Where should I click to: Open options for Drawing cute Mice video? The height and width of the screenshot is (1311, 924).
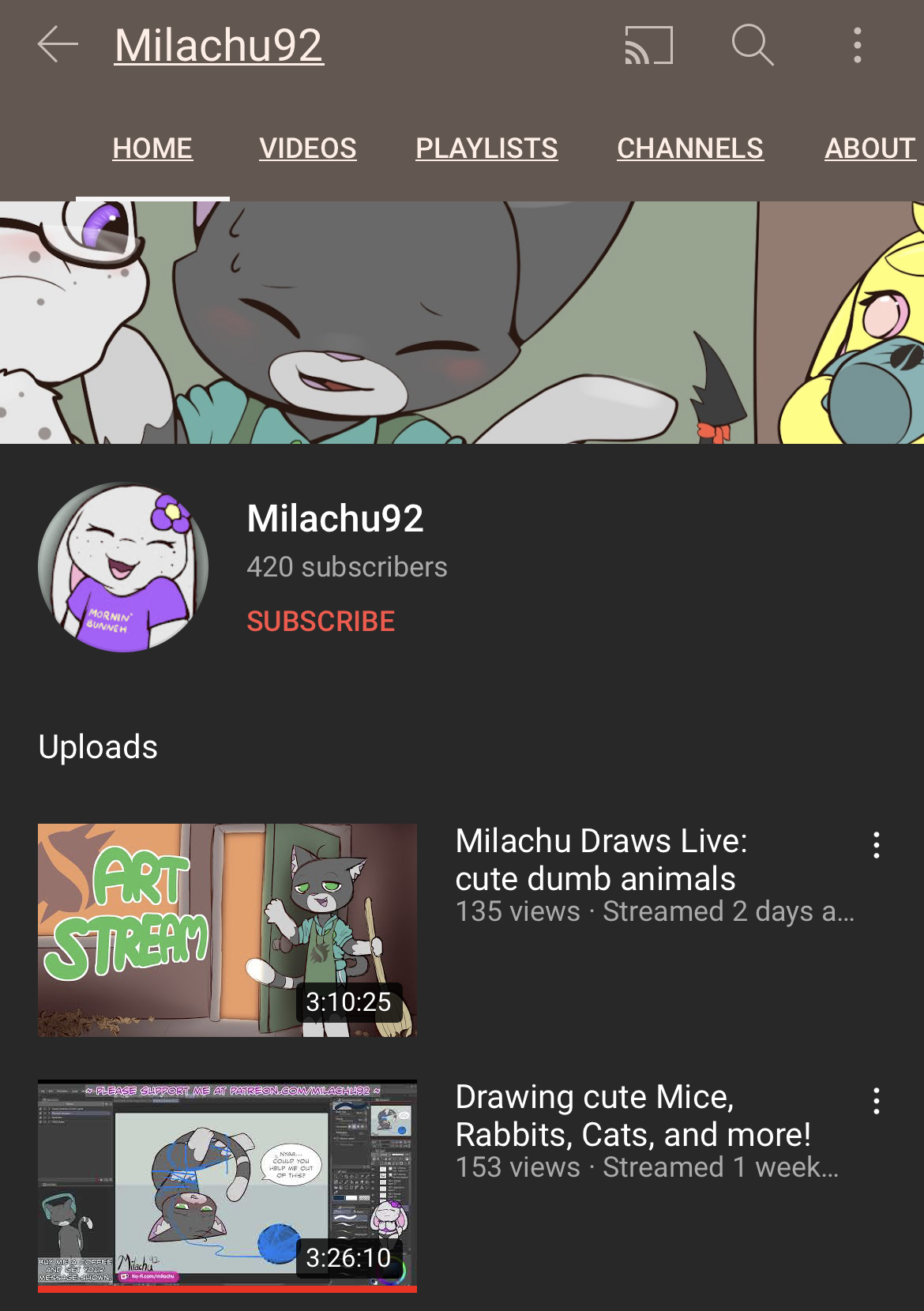point(876,1101)
